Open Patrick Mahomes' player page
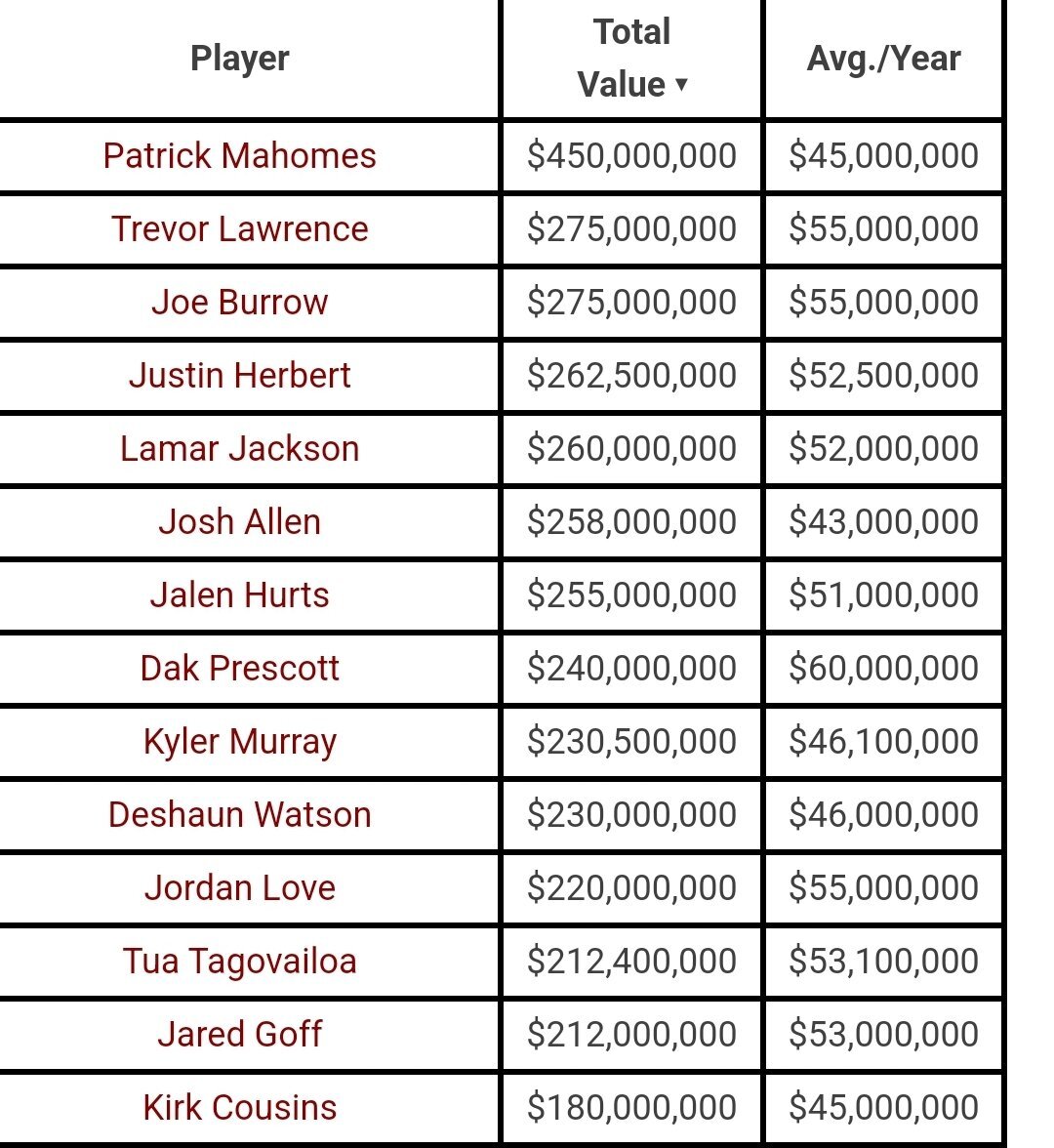 [x=240, y=156]
